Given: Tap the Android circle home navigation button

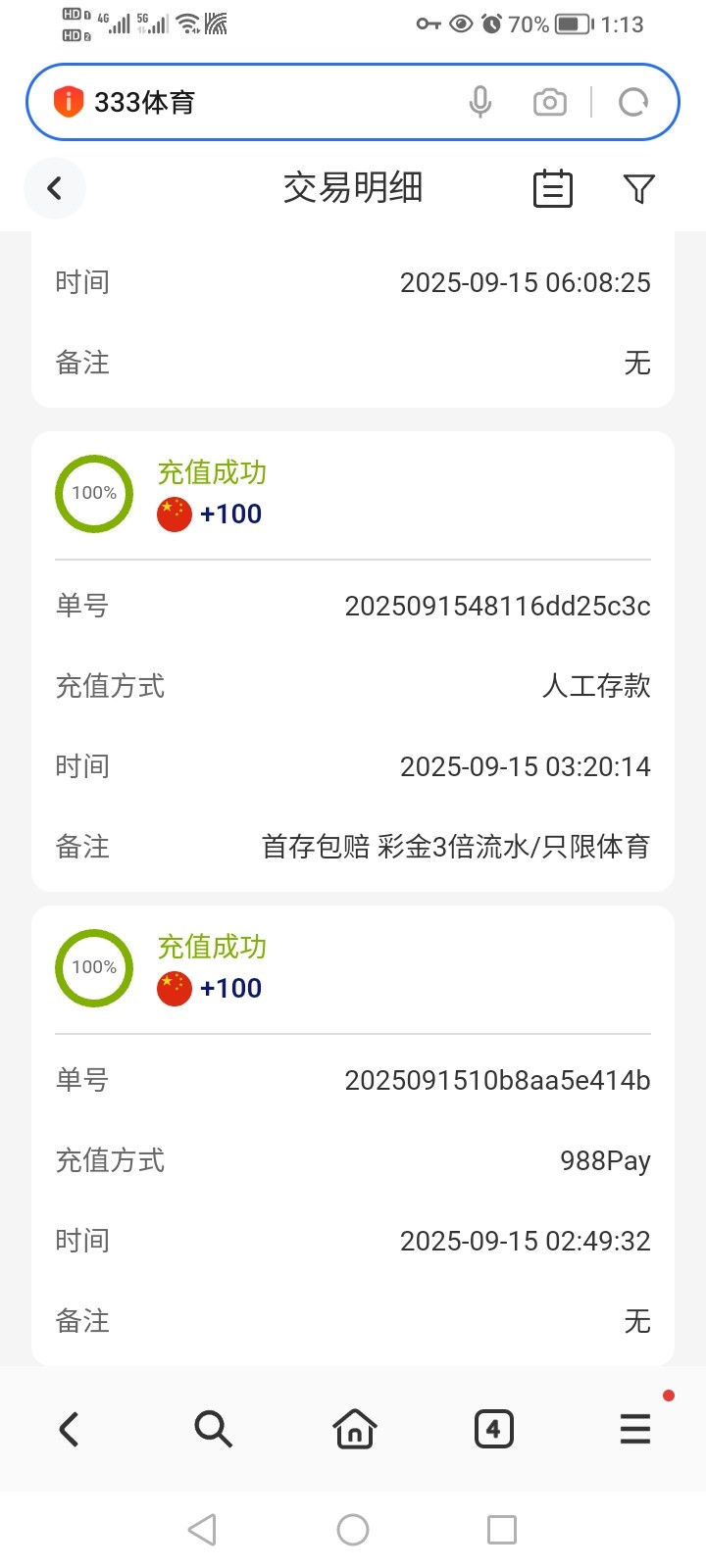Looking at the screenshot, I should click(x=353, y=1529).
